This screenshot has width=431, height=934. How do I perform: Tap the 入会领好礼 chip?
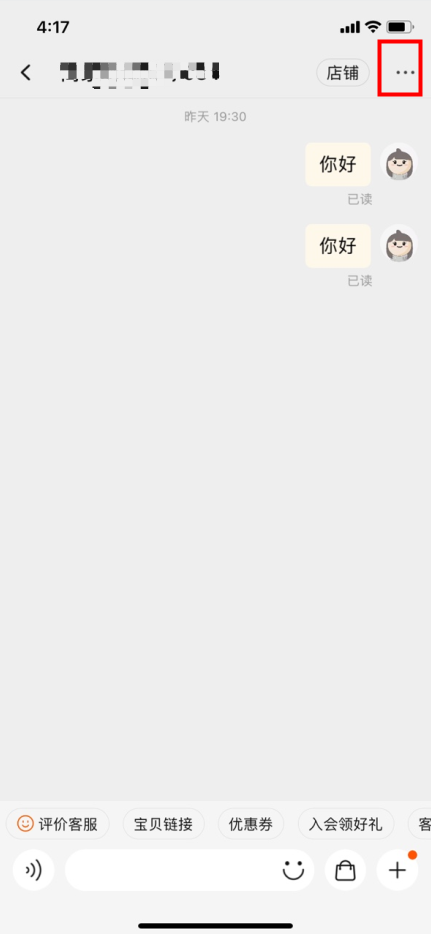click(346, 824)
